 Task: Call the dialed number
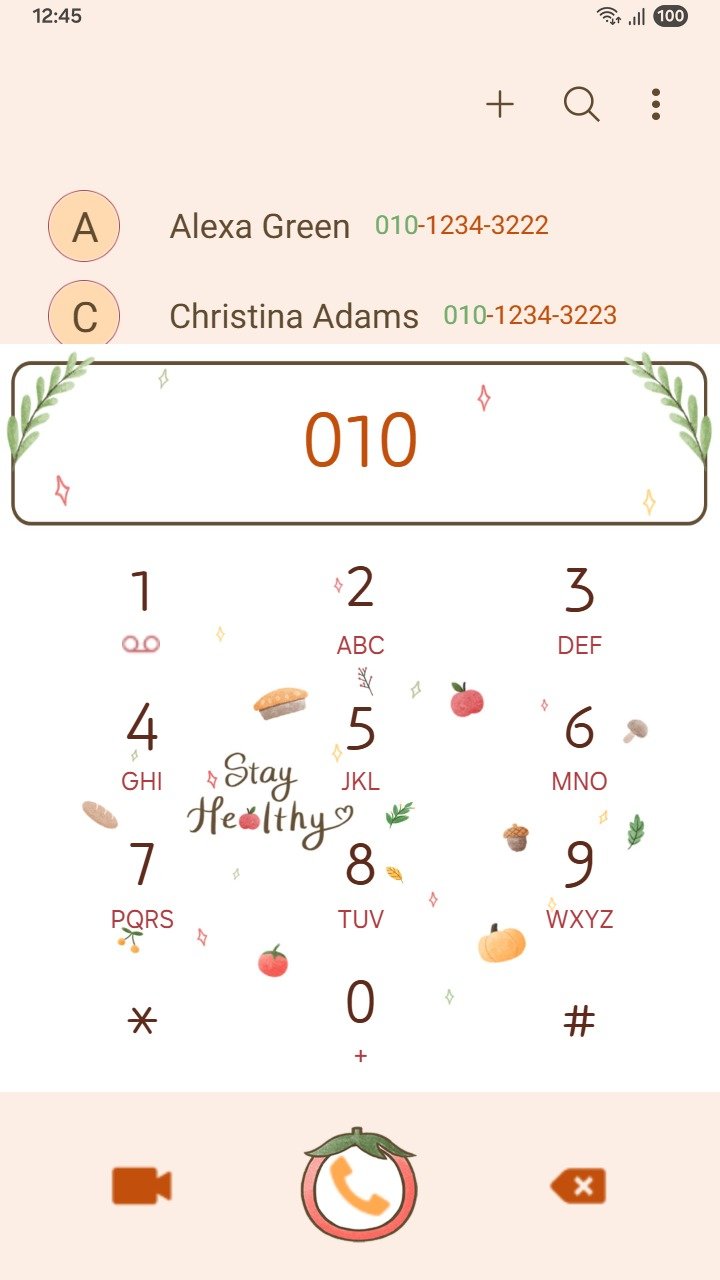(x=359, y=1187)
